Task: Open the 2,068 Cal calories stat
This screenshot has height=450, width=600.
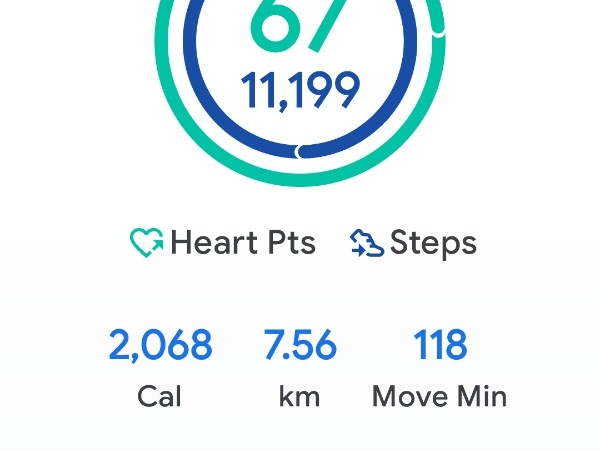Action: 160,367
